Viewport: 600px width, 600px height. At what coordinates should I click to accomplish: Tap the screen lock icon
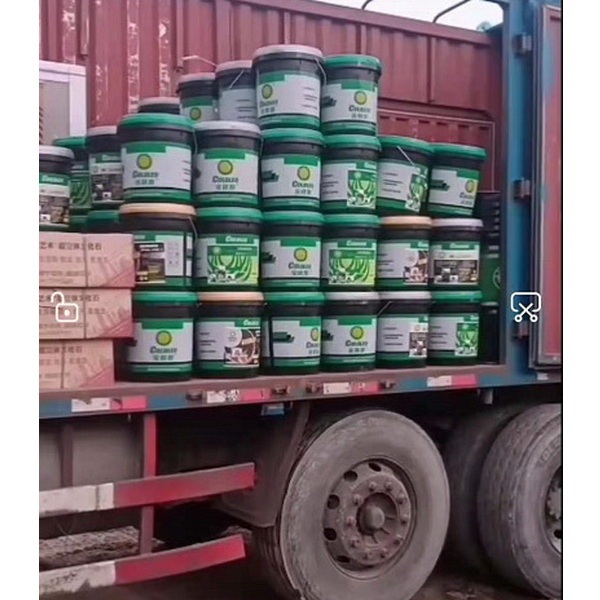(x=65, y=307)
